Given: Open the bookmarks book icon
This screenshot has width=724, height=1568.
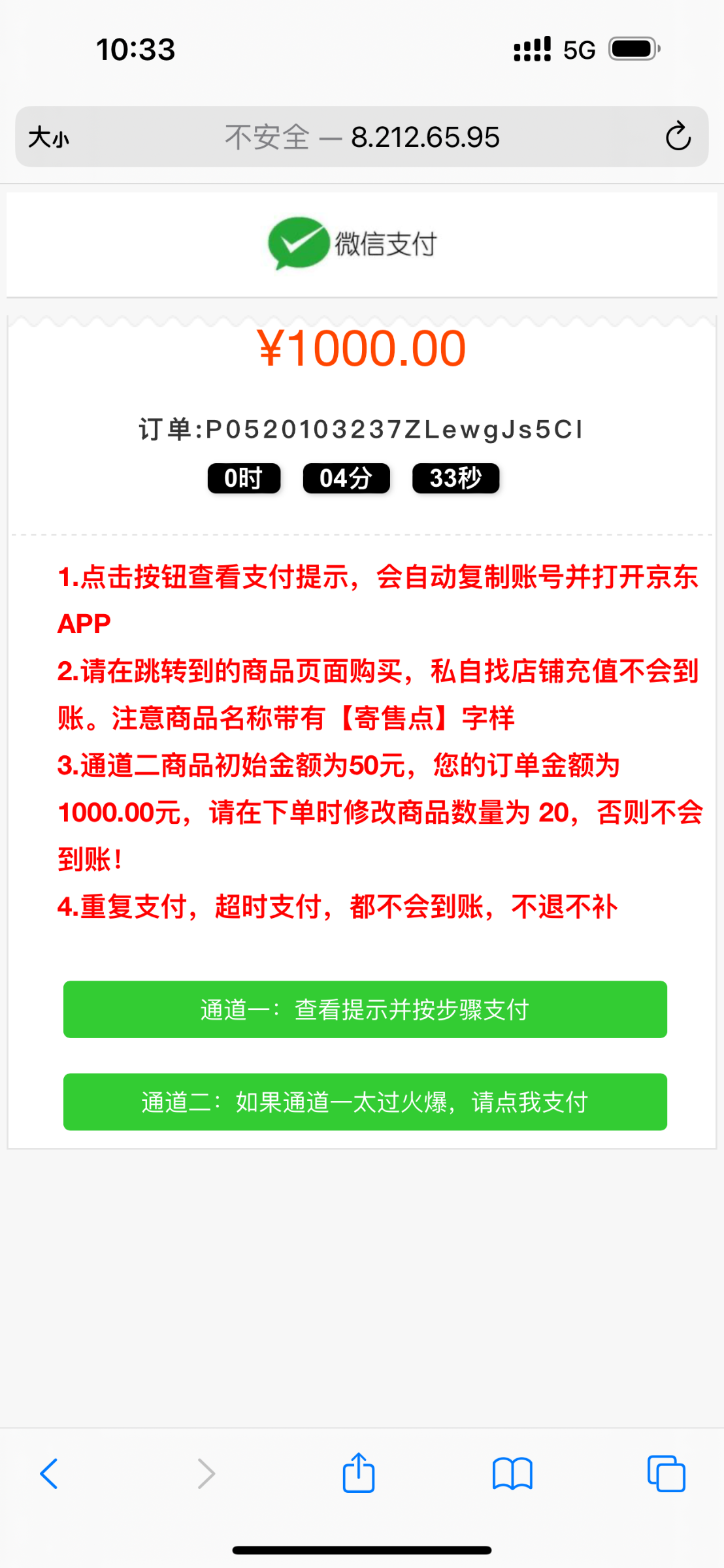Looking at the screenshot, I should pyautogui.click(x=512, y=1474).
